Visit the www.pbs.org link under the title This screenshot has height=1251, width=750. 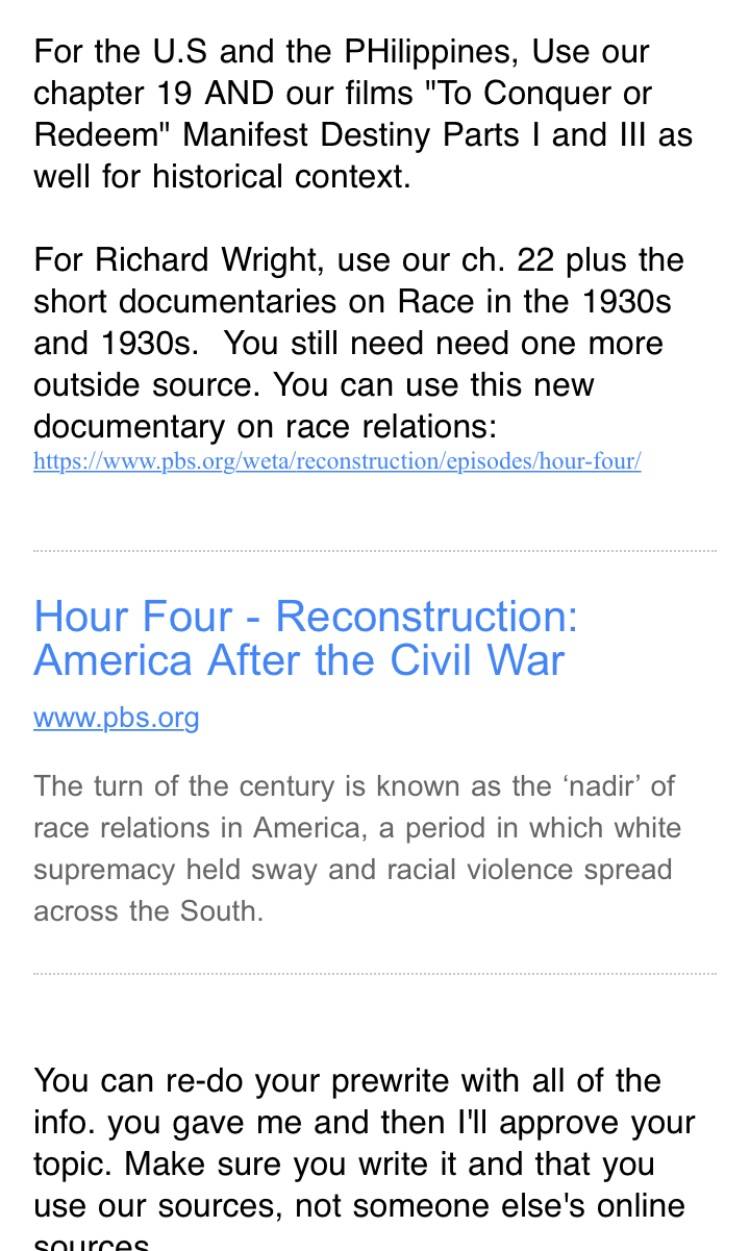[x=116, y=718]
